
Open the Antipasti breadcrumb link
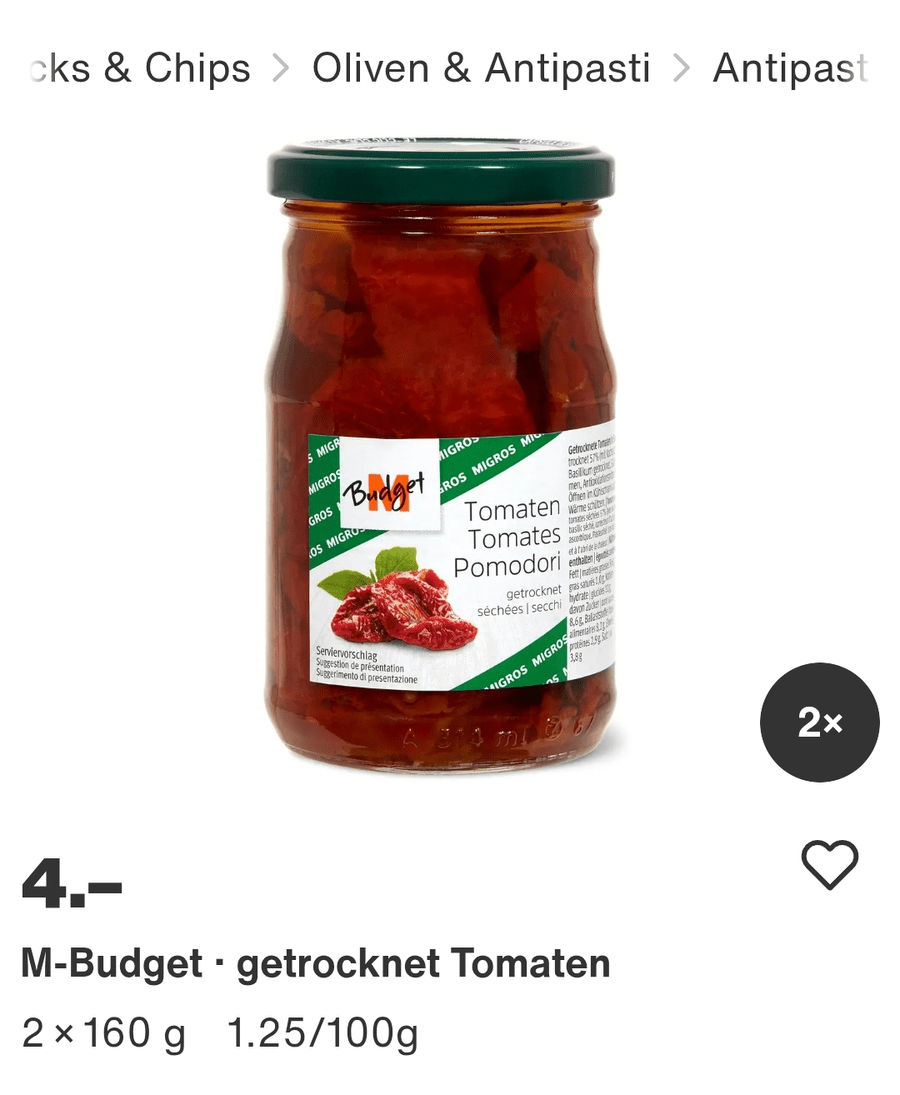click(789, 69)
